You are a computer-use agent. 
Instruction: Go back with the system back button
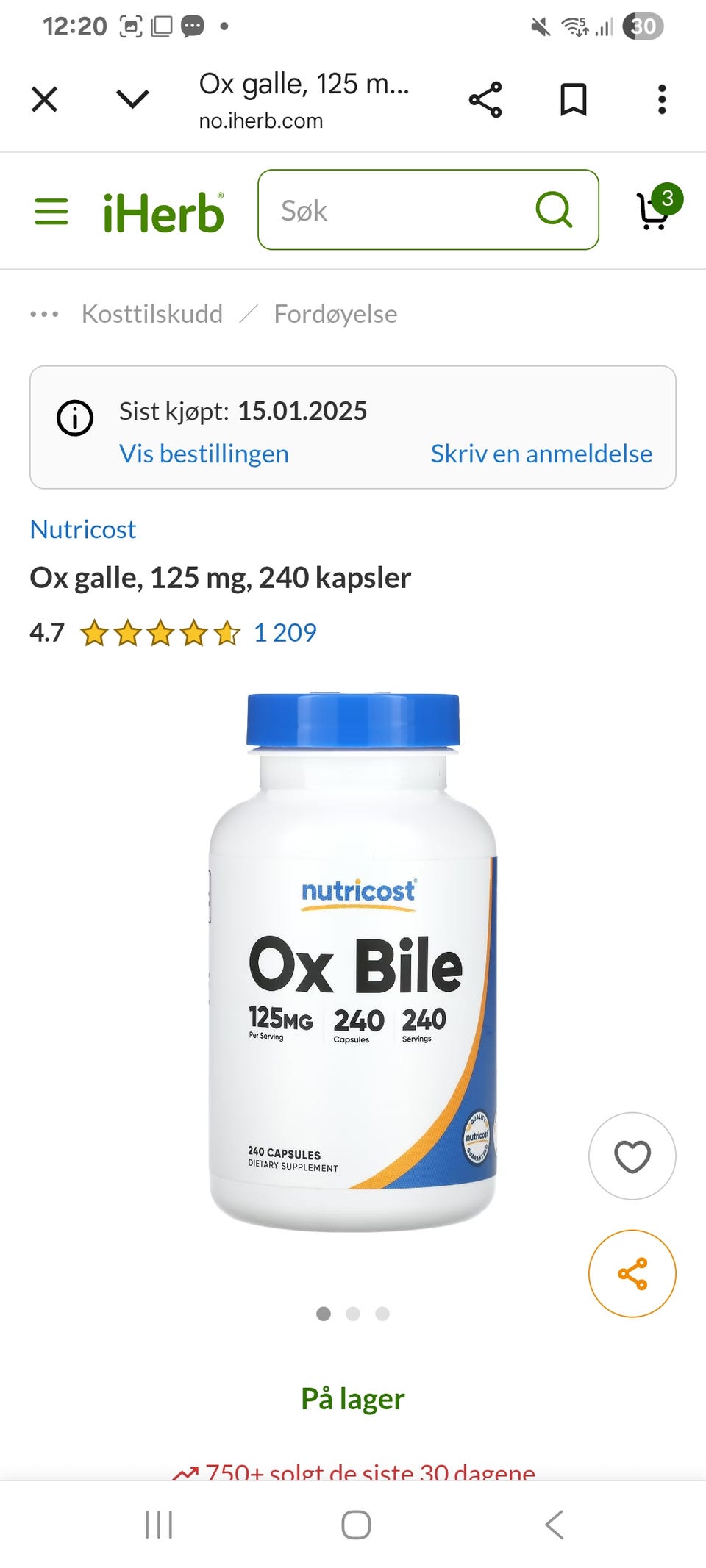pos(555,1525)
